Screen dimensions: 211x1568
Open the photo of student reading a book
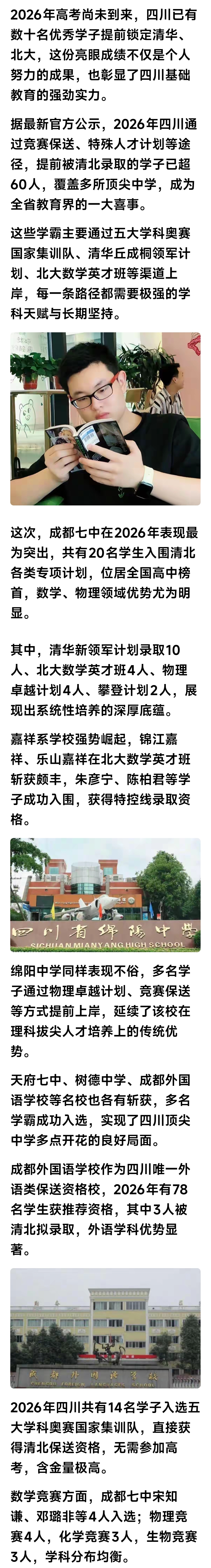pyautogui.click(x=105, y=418)
